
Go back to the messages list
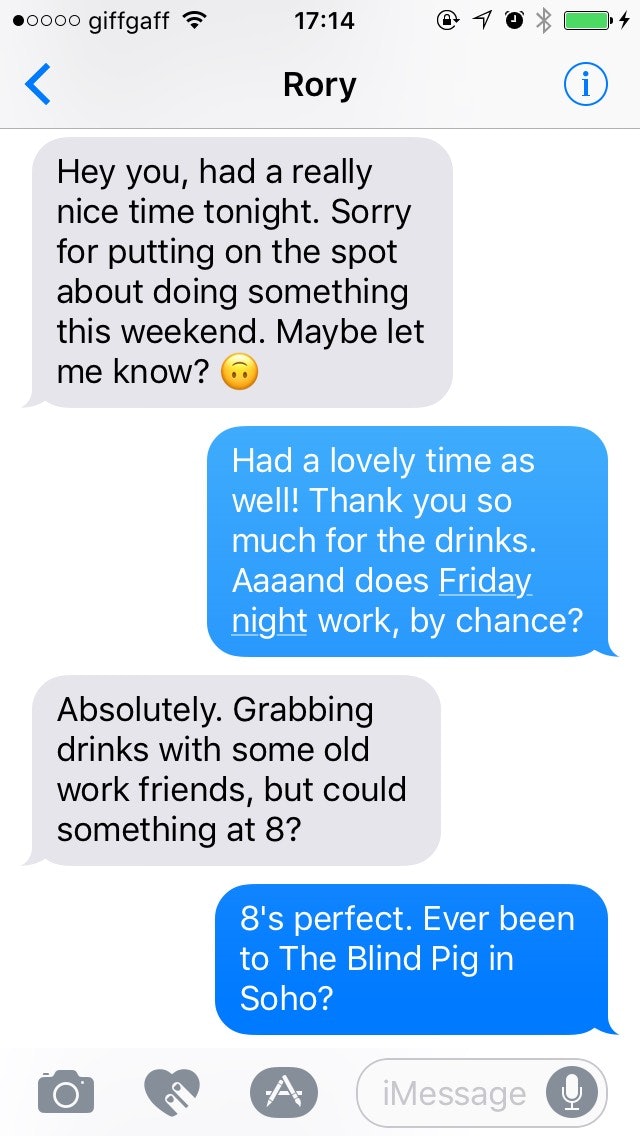(x=38, y=84)
